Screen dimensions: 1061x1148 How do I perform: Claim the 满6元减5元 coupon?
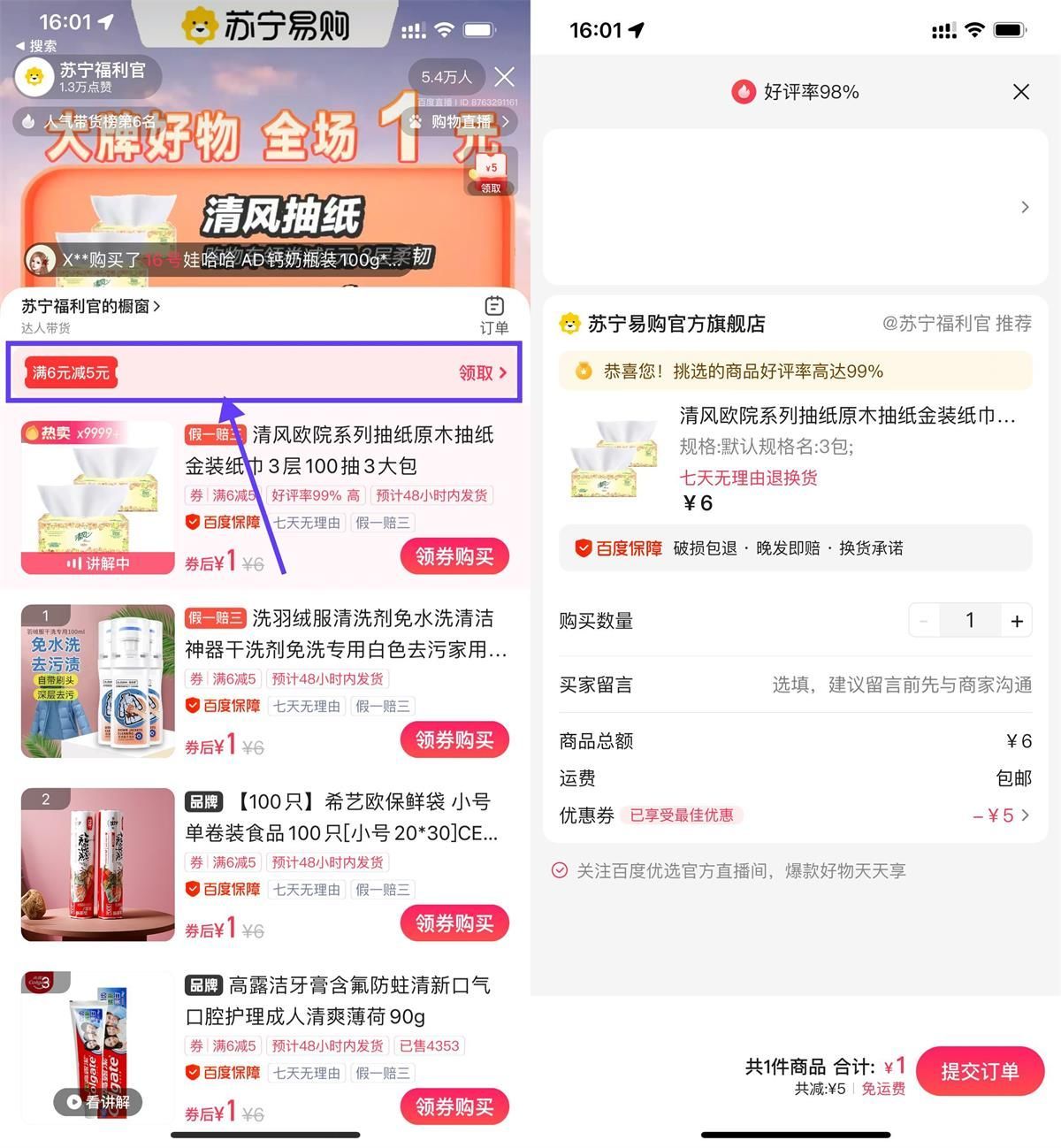click(482, 373)
